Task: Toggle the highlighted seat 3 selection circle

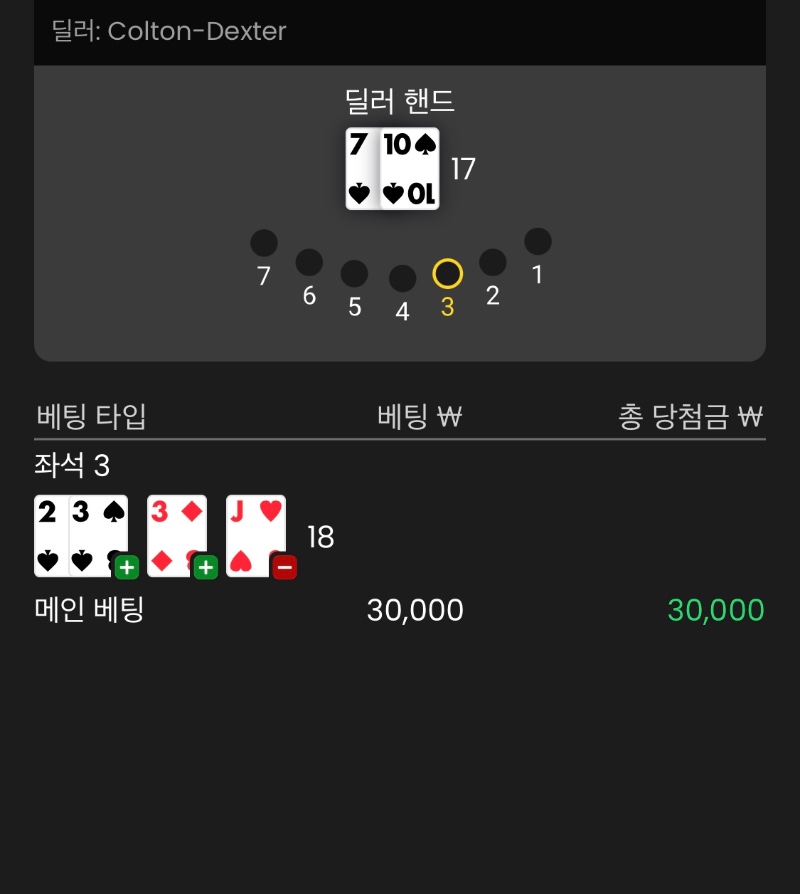Action: click(447, 273)
